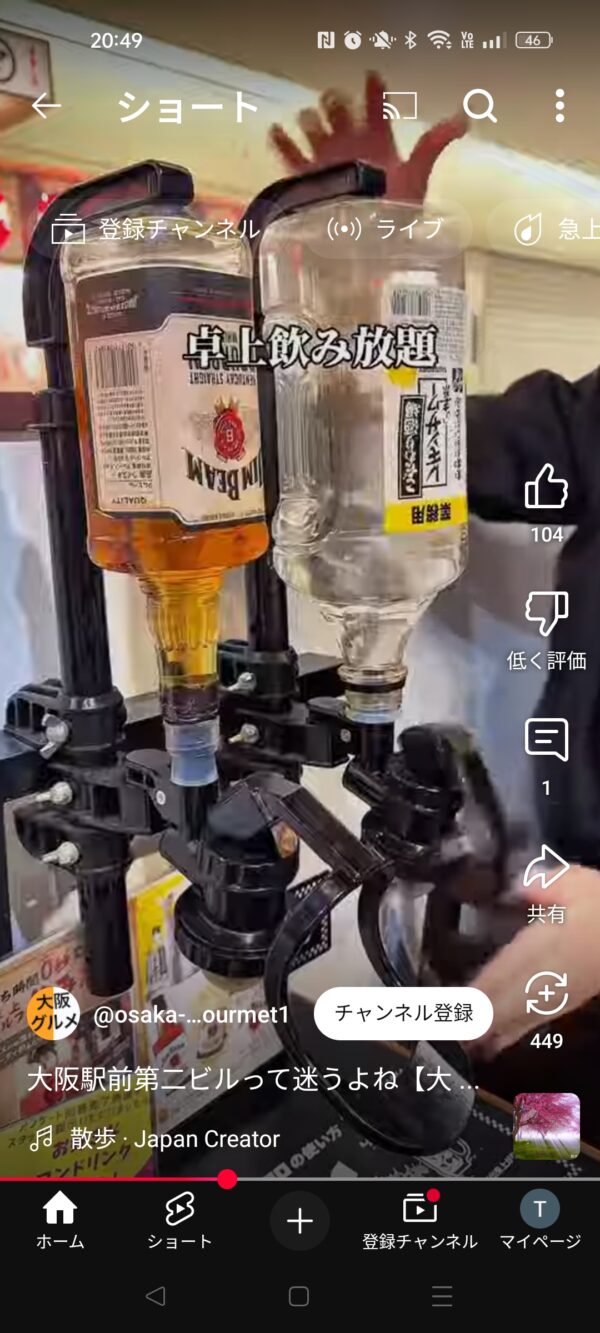Subscribe with the チャンネル登録 button
600x1333 pixels.
403,1014
